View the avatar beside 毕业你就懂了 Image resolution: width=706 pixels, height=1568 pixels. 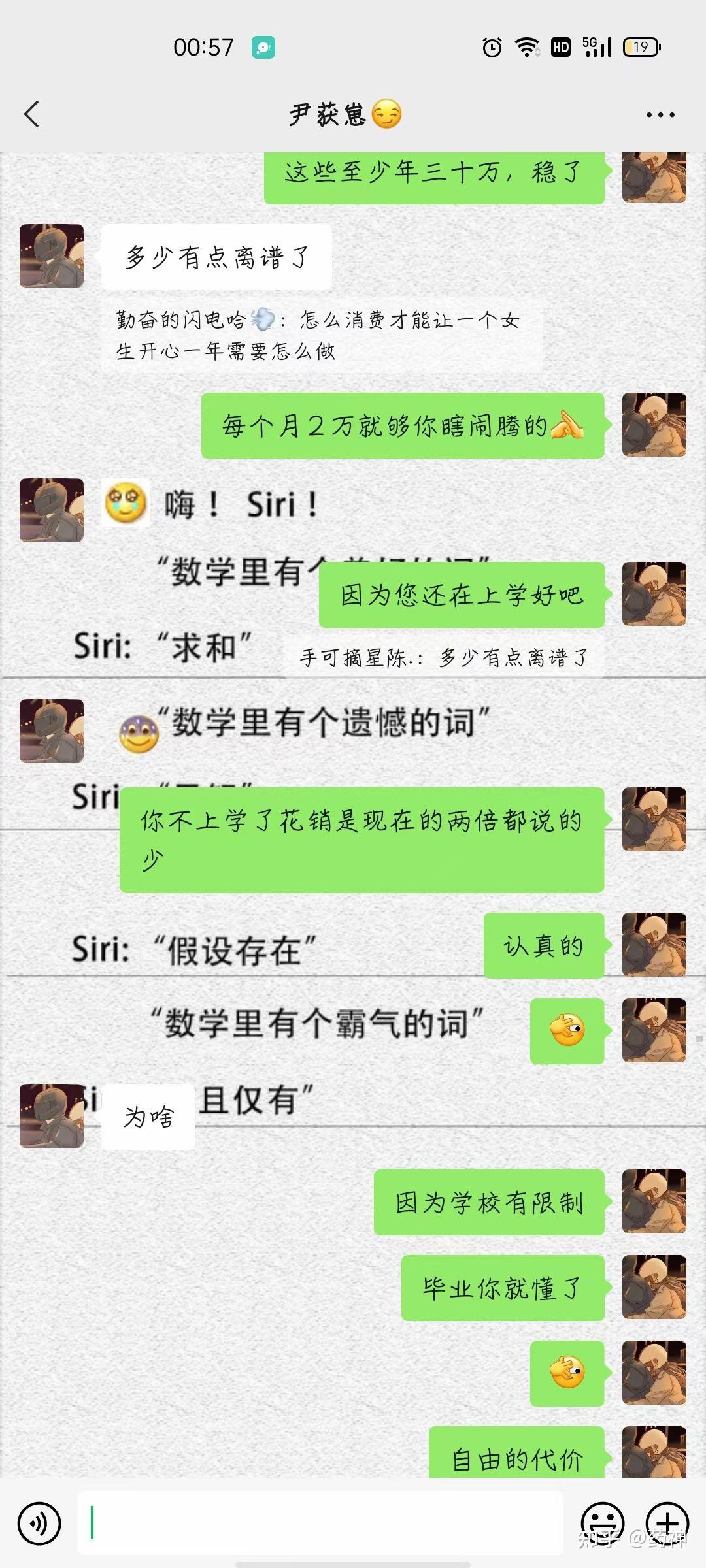[654, 1287]
